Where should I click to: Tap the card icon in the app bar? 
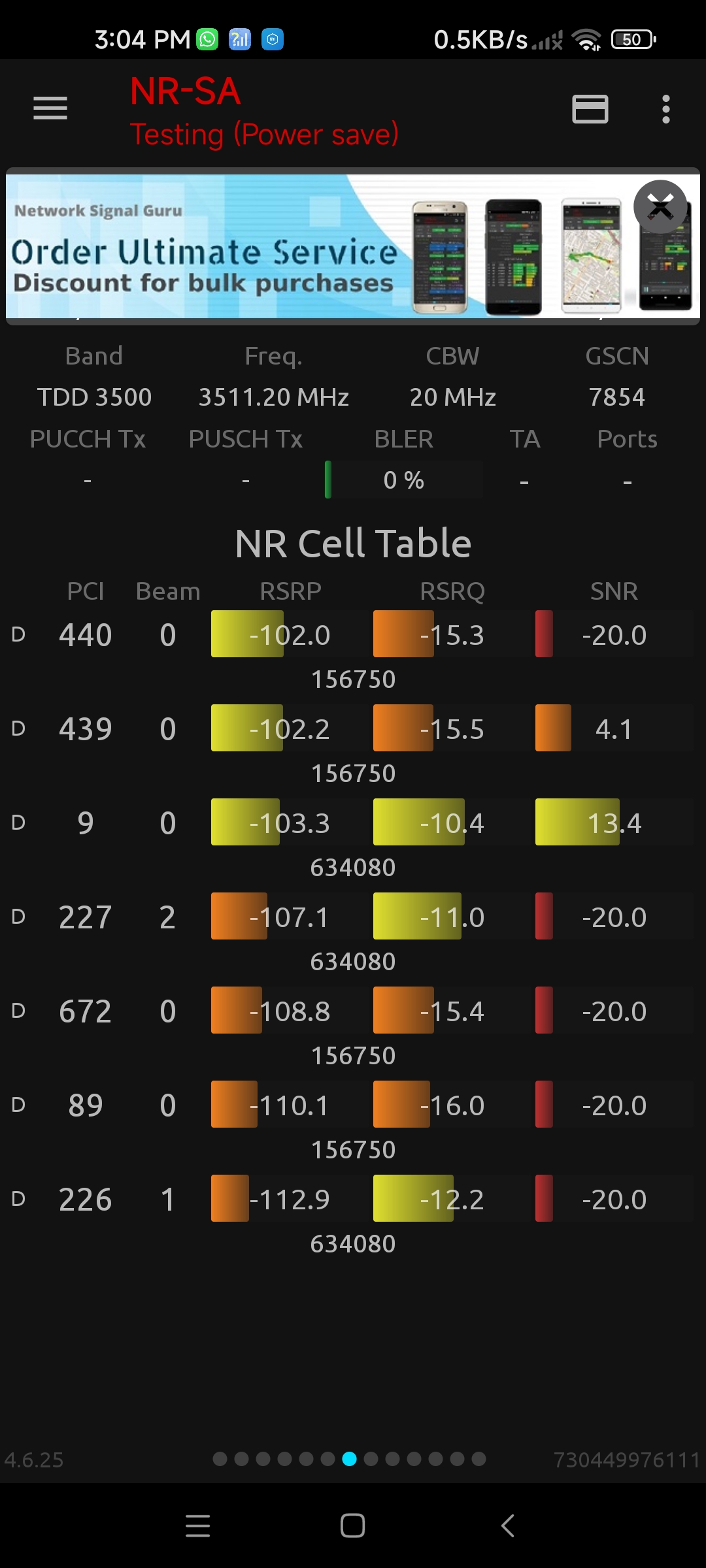tap(590, 109)
